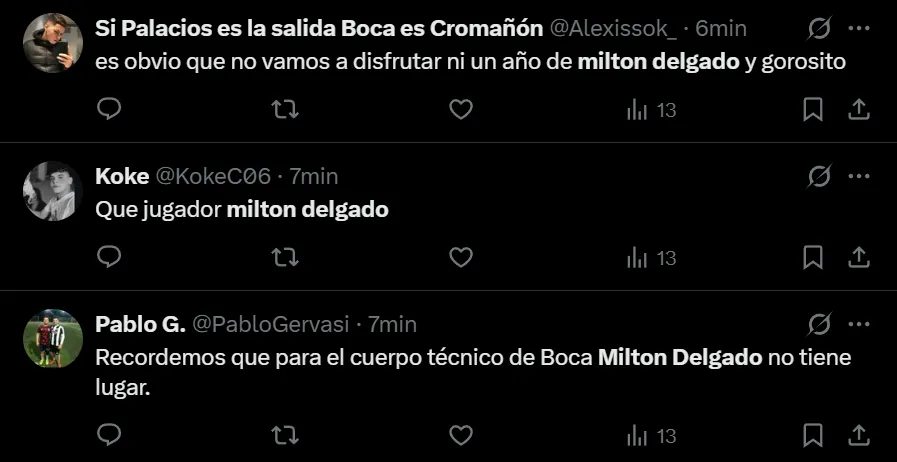Open Koke's profile picture
The width and height of the screenshot is (897, 462).
[52, 191]
